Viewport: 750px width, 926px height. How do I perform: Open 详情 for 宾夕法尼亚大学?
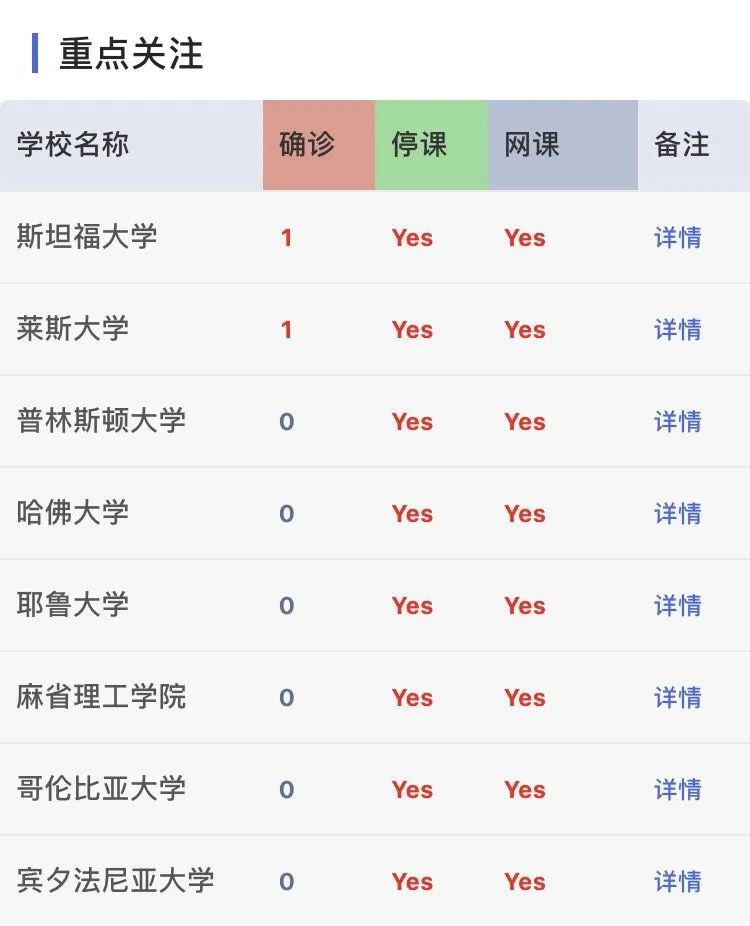pos(678,882)
